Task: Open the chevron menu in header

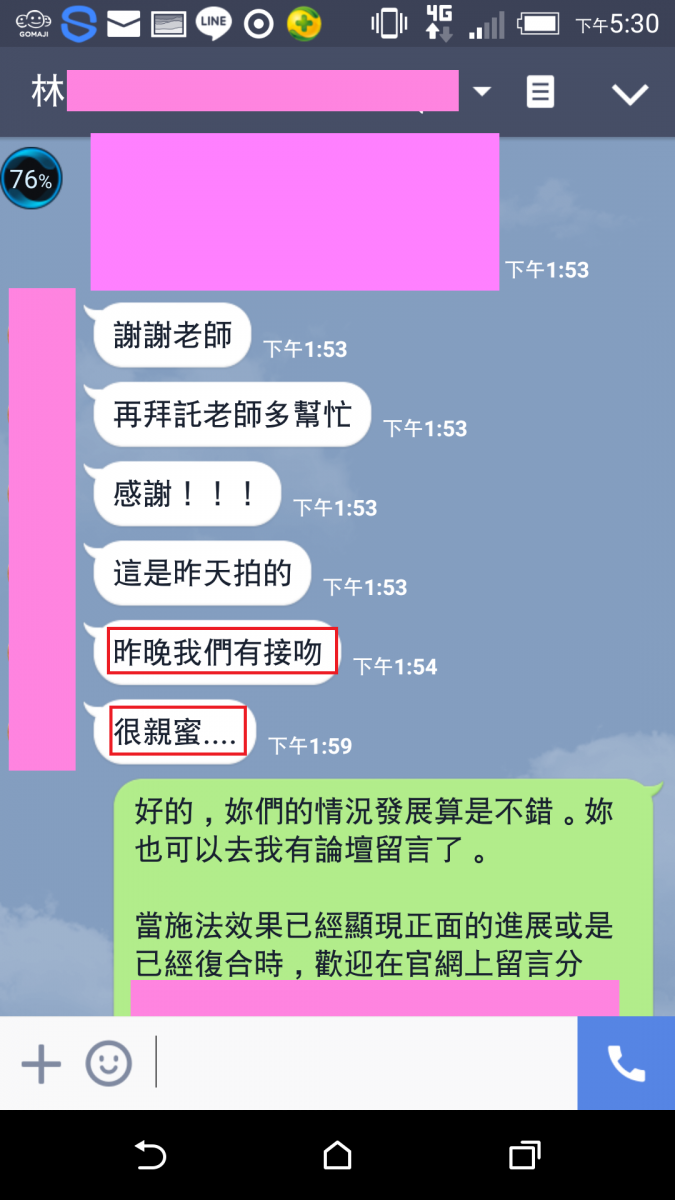Action: coord(630,94)
